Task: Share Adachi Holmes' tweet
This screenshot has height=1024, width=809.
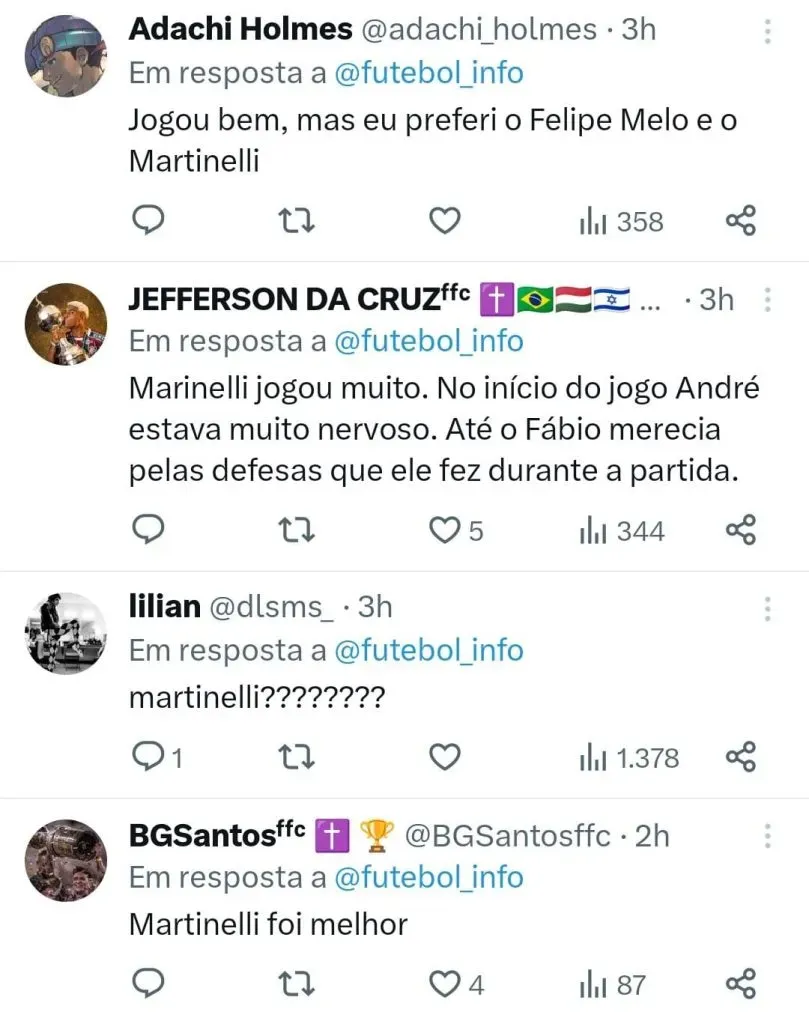Action: click(740, 220)
